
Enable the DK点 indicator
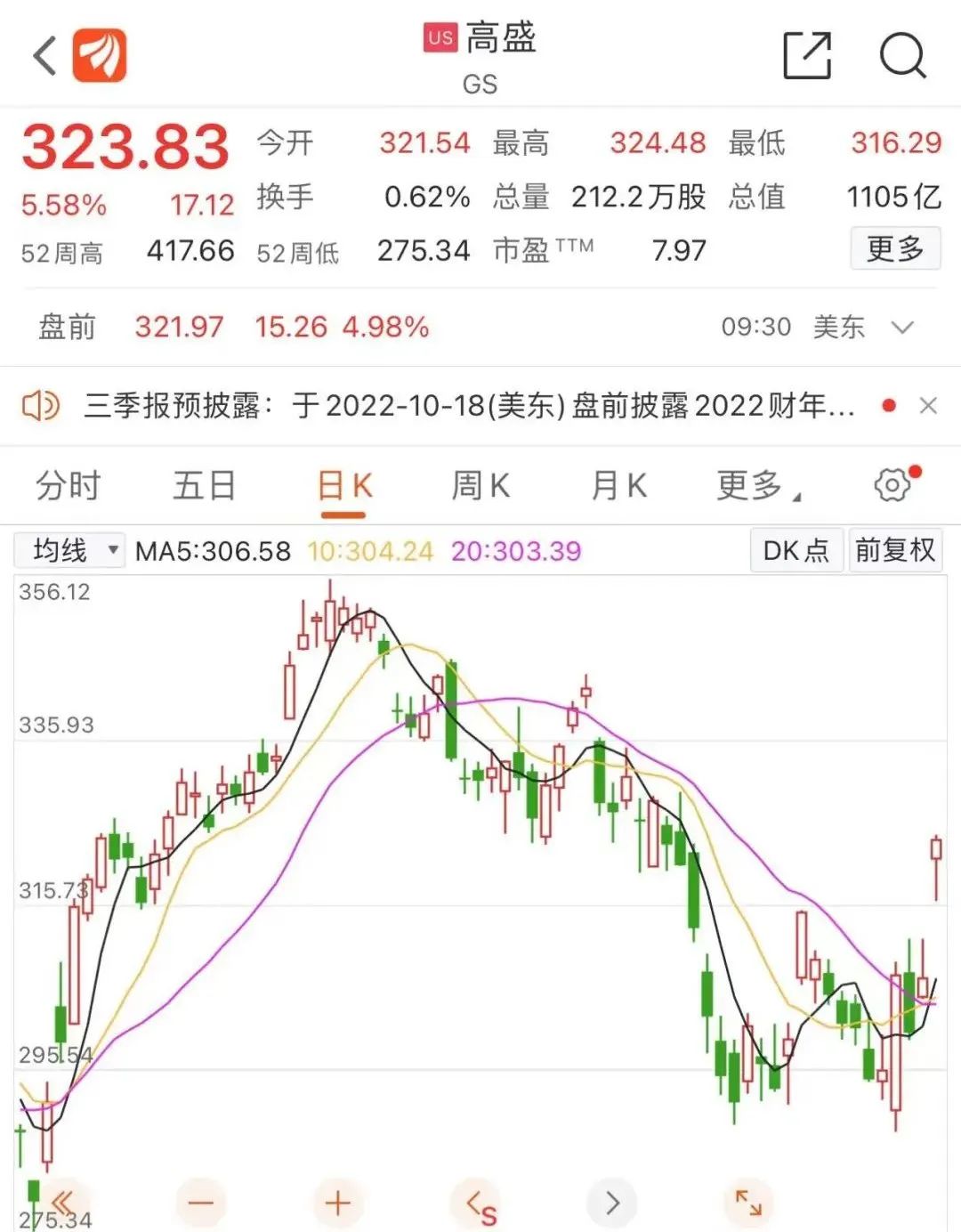(x=795, y=550)
